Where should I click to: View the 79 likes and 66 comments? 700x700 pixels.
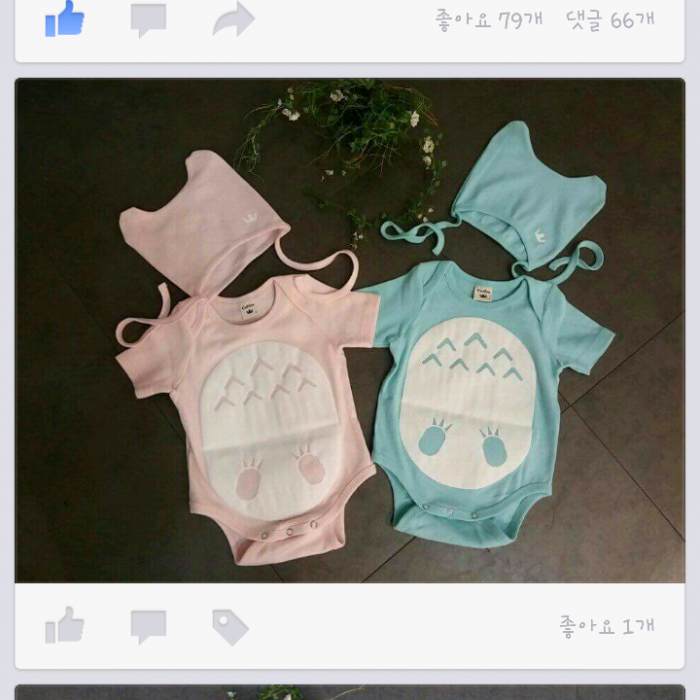click(x=545, y=19)
